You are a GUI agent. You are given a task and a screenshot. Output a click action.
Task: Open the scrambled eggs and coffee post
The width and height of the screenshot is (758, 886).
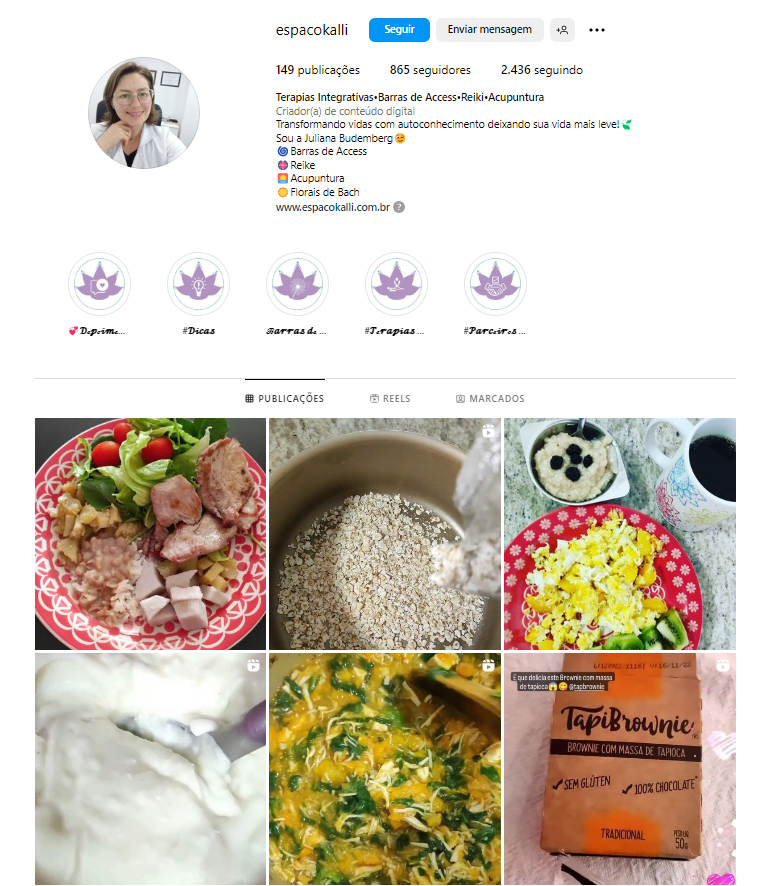coord(619,534)
